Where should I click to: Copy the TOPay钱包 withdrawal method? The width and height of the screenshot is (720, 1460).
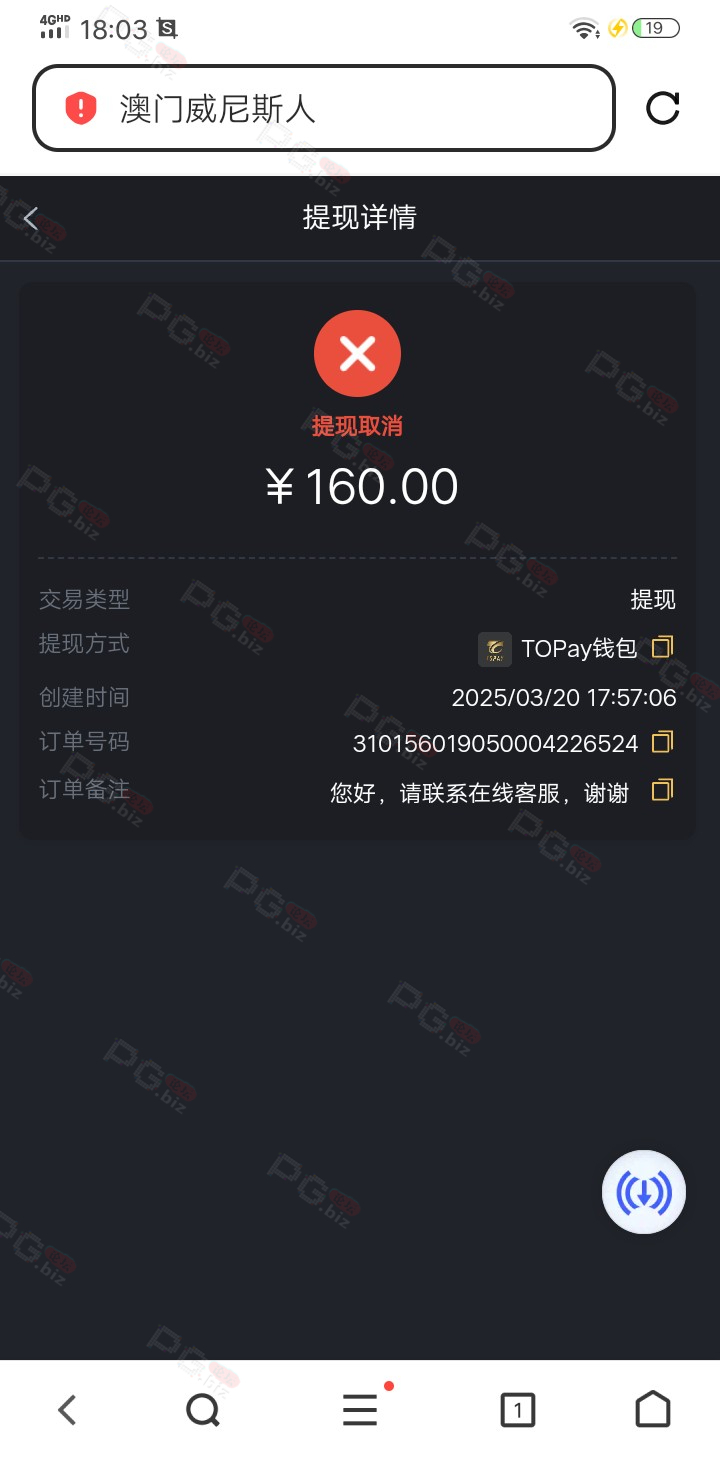coord(662,647)
